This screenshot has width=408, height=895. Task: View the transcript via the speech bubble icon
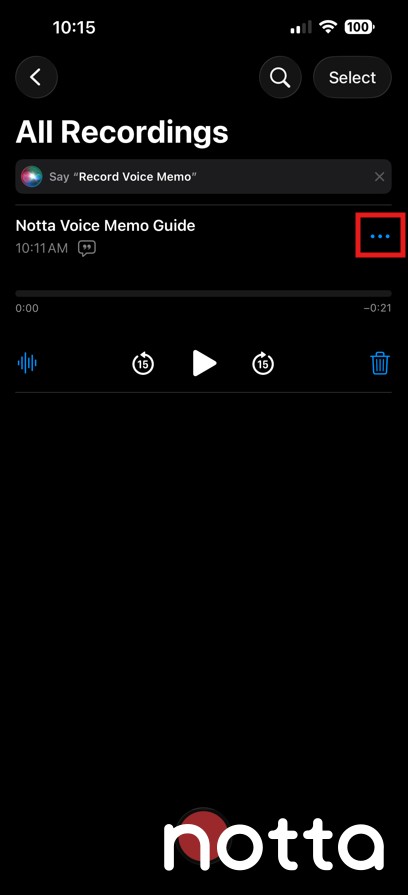point(87,248)
